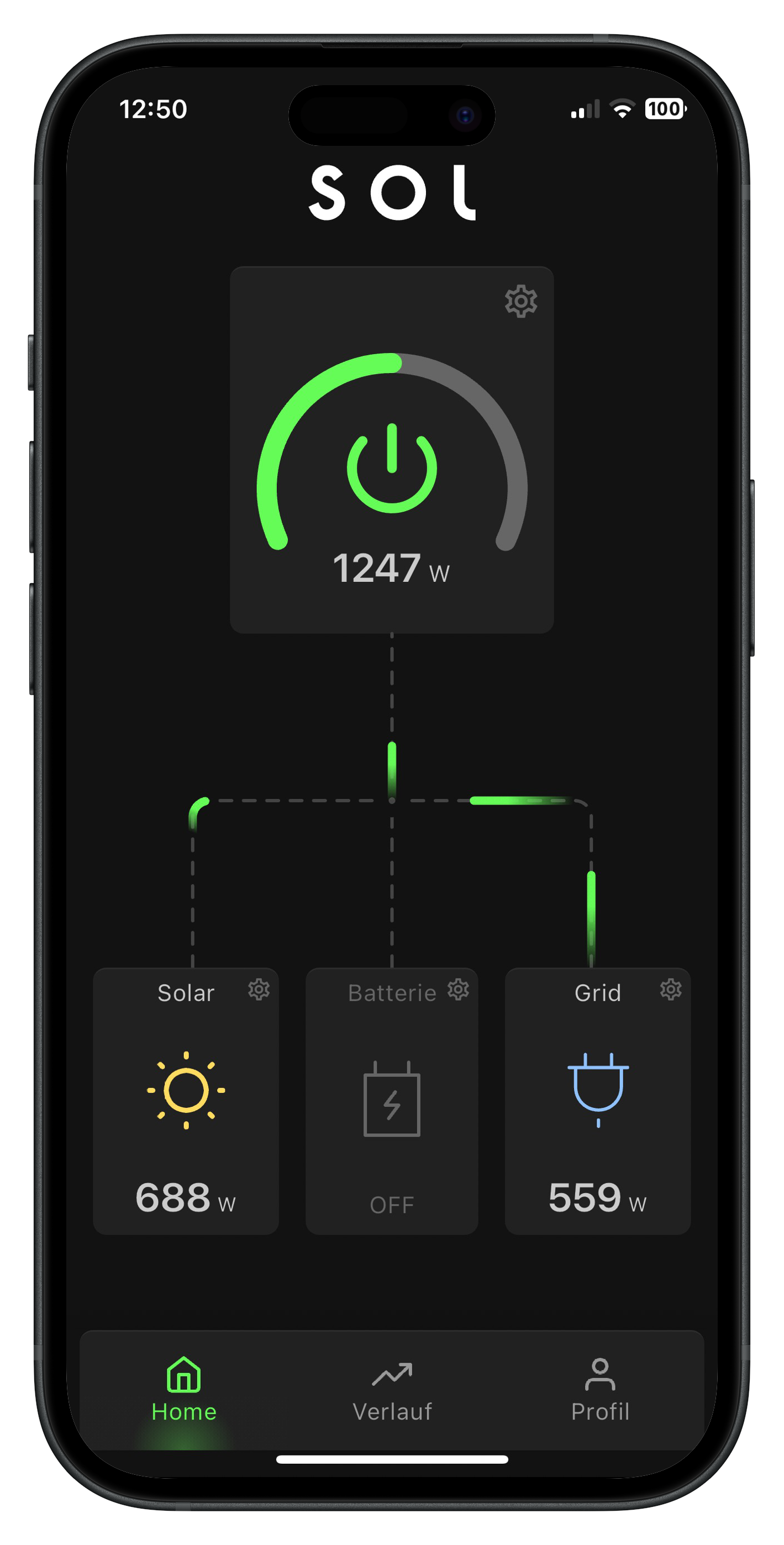
Task: Open Grid card settings gear
Action: pyautogui.click(x=671, y=989)
